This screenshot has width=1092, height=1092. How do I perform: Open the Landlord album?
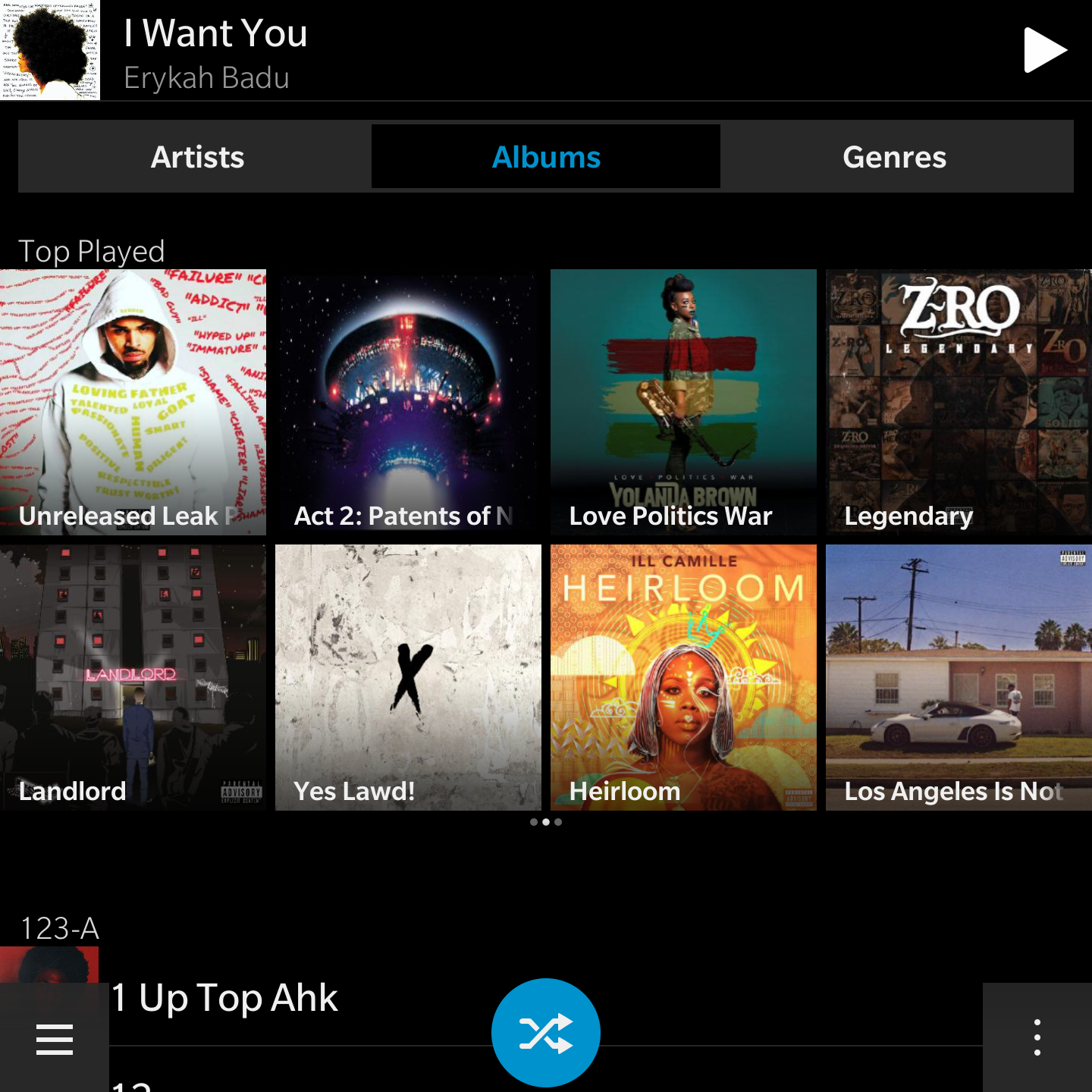[x=133, y=677]
